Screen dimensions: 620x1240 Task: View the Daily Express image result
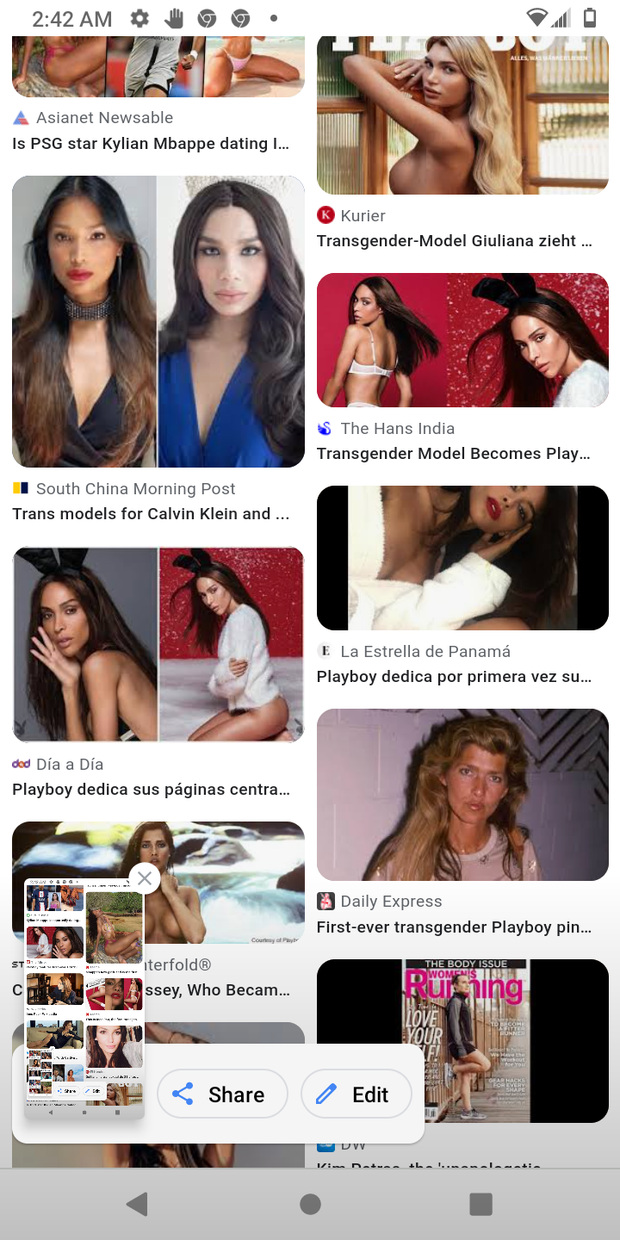462,795
